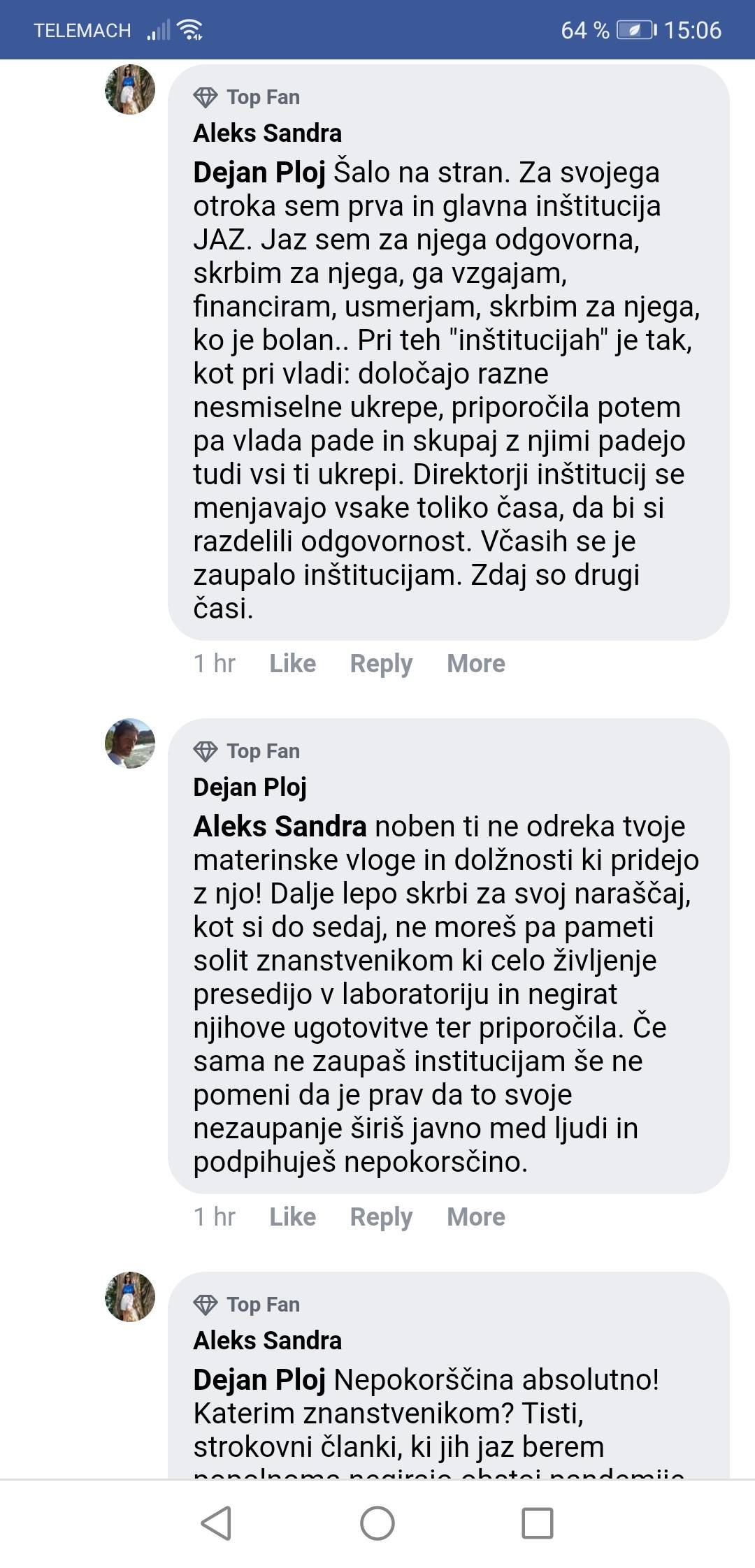Tap the author name Dejan Ploj
This screenshot has height=1568, width=755.
click(250, 787)
